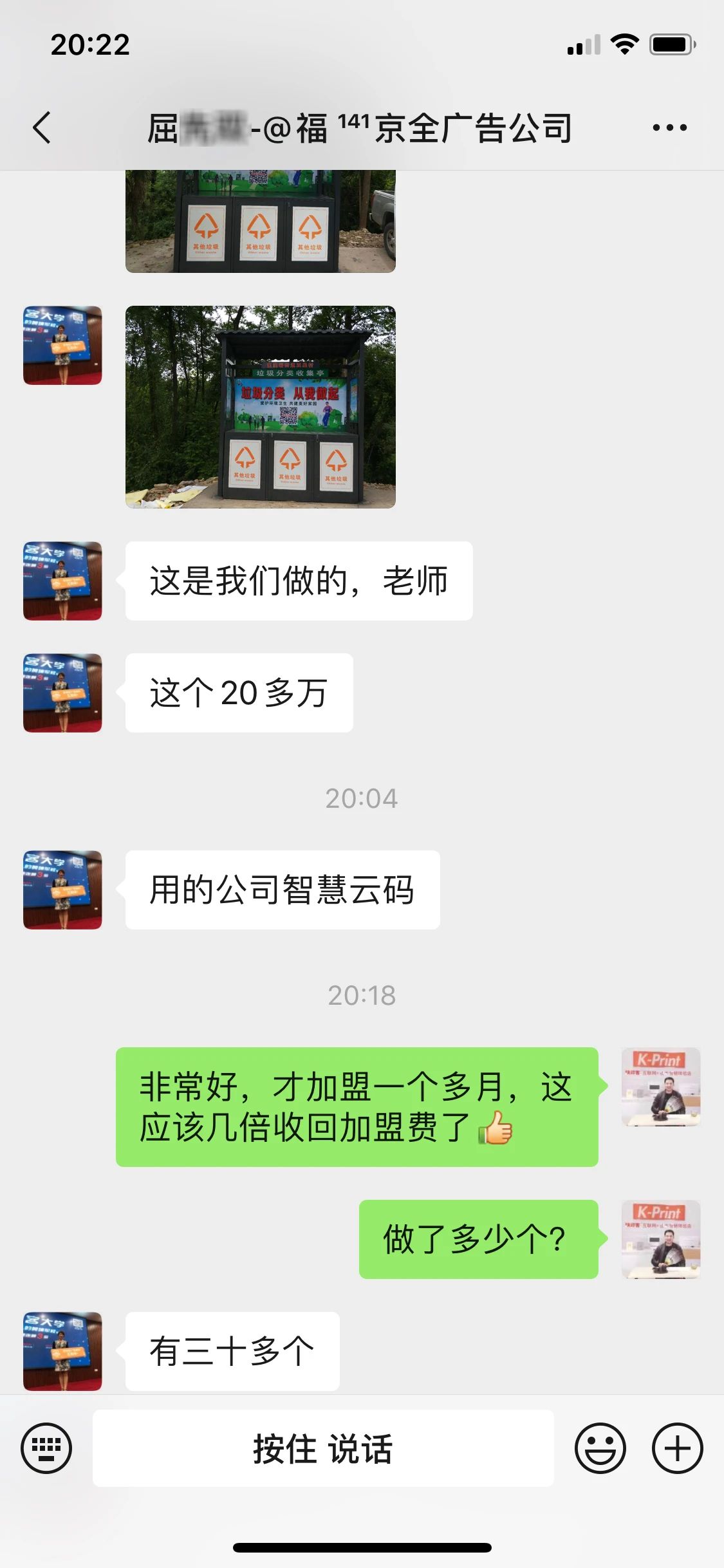This screenshot has width=724, height=1568.
Task: Tap the 用的公司智慧云码 message bubble
Action: [284, 889]
